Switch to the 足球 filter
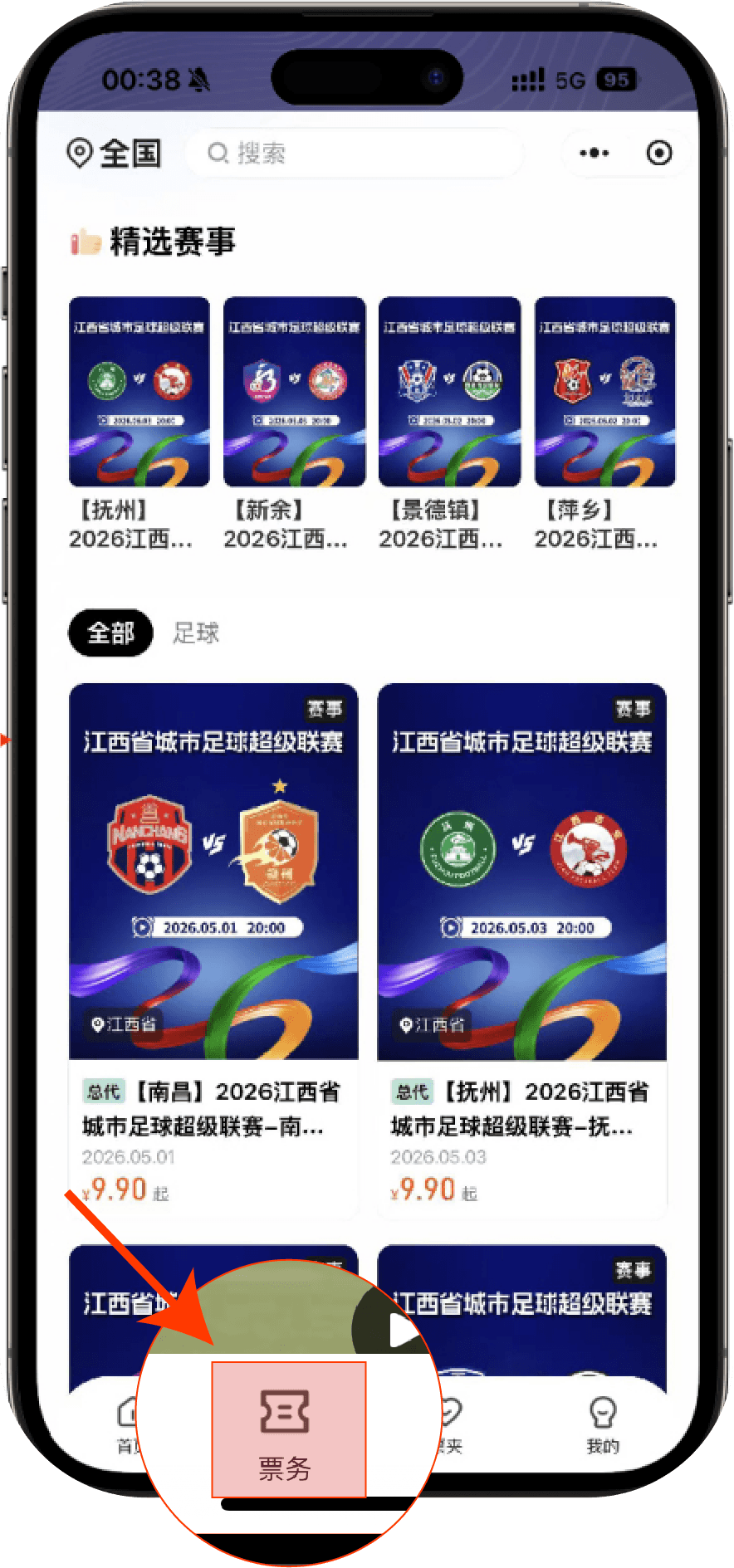Viewport: 734px width, 1568px height. coord(198,633)
